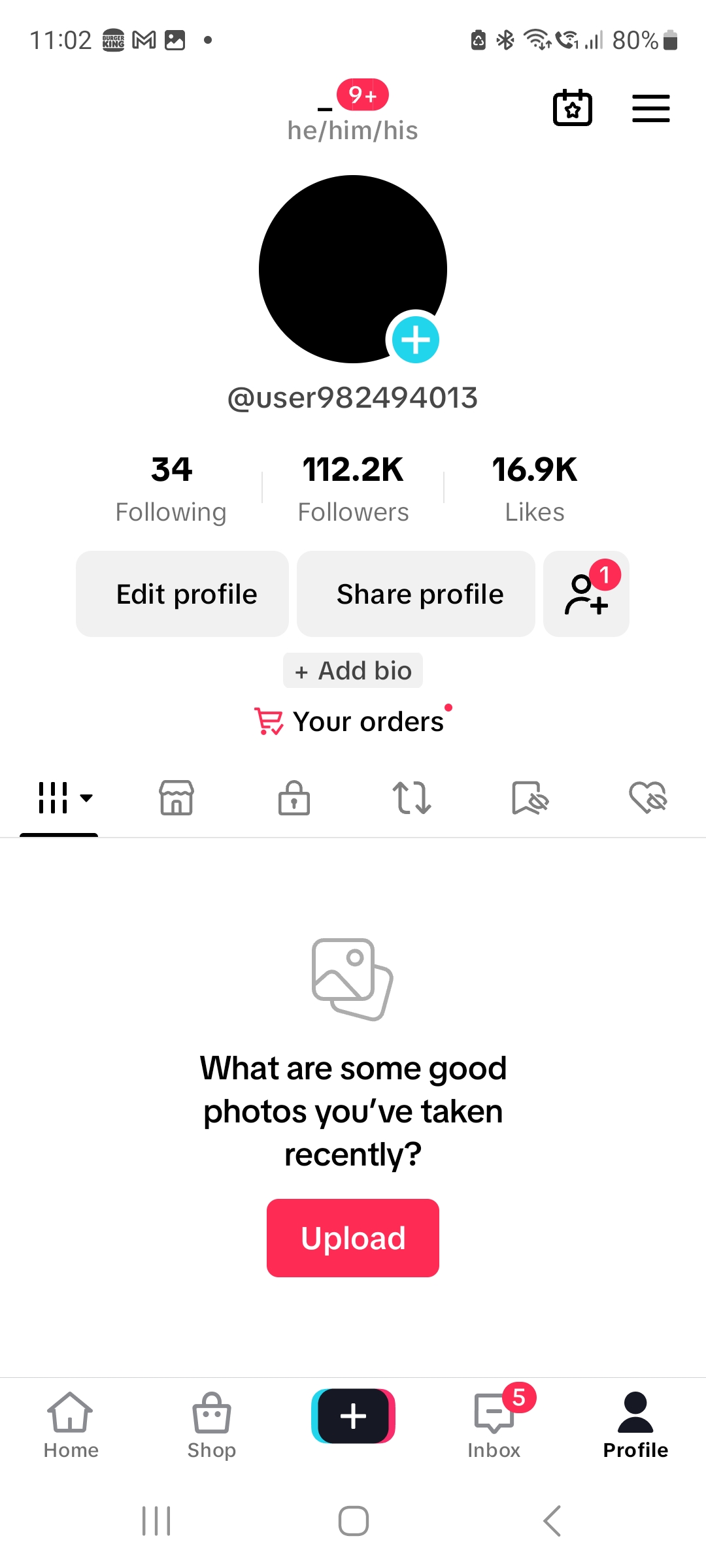
Task: Share profile
Action: [x=416, y=594]
